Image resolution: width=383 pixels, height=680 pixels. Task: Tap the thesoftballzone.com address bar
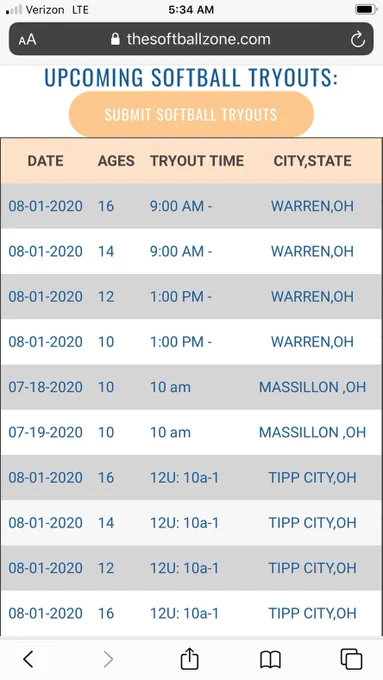191,39
